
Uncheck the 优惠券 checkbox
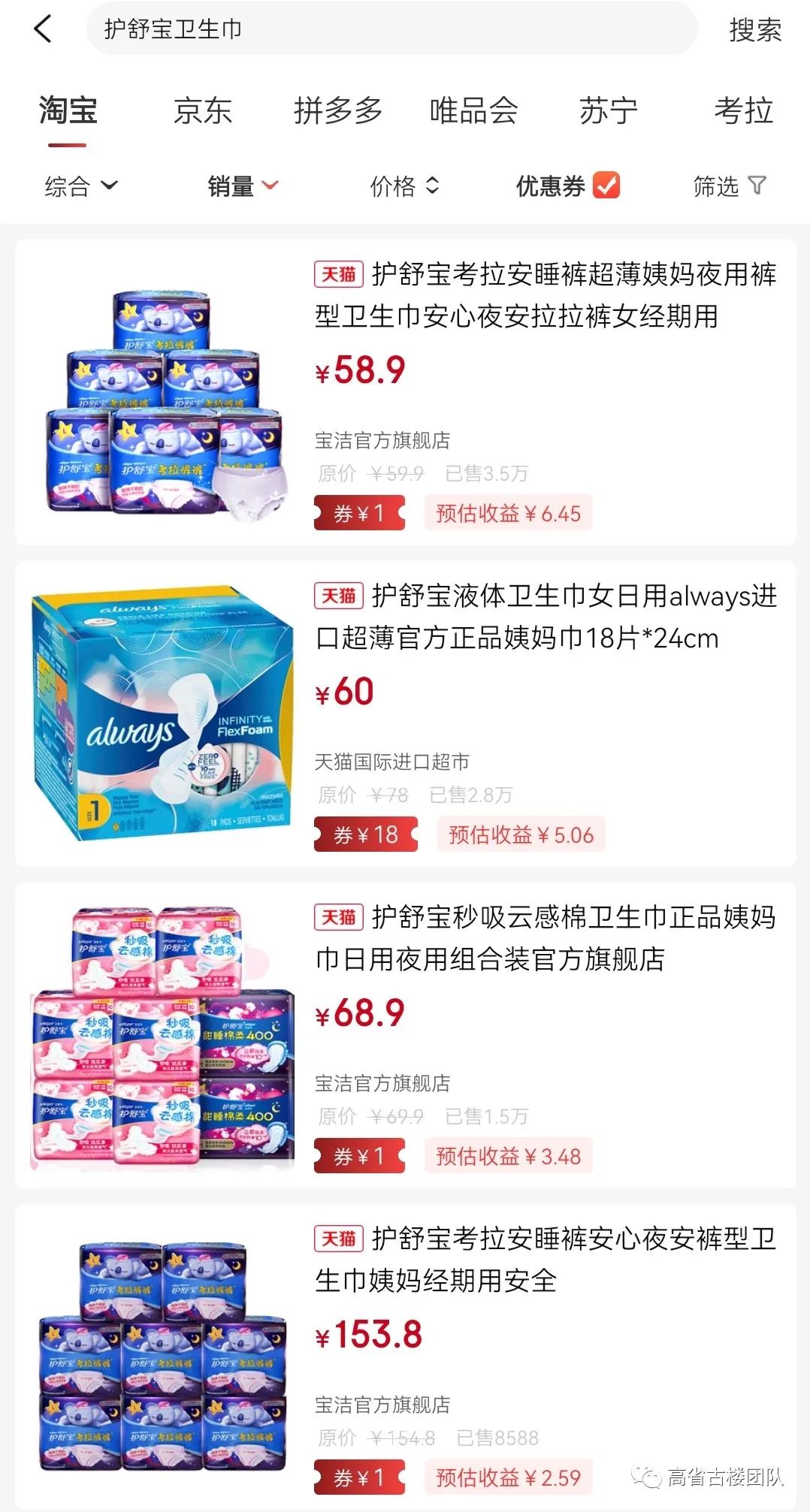[606, 186]
